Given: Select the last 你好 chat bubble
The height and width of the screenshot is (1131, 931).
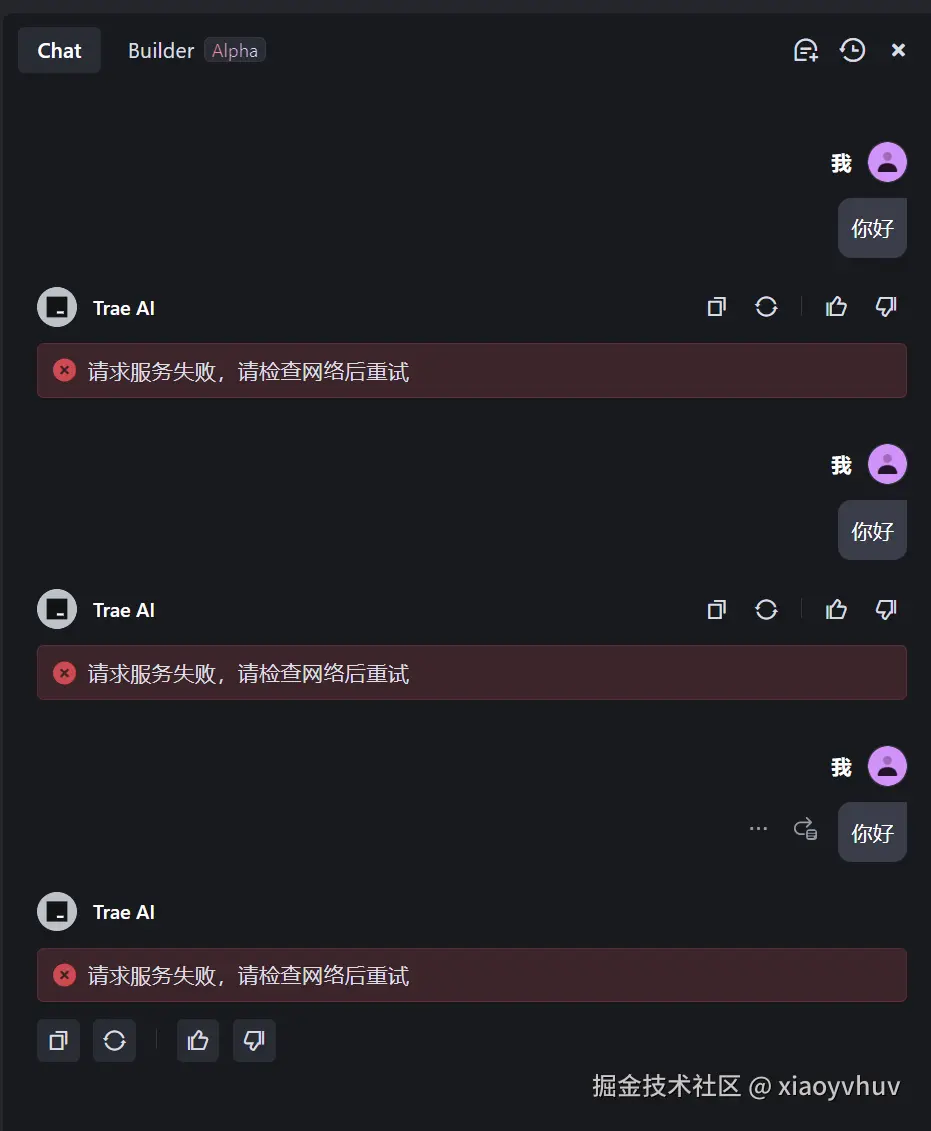Looking at the screenshot, I should [x=871, y=832].
